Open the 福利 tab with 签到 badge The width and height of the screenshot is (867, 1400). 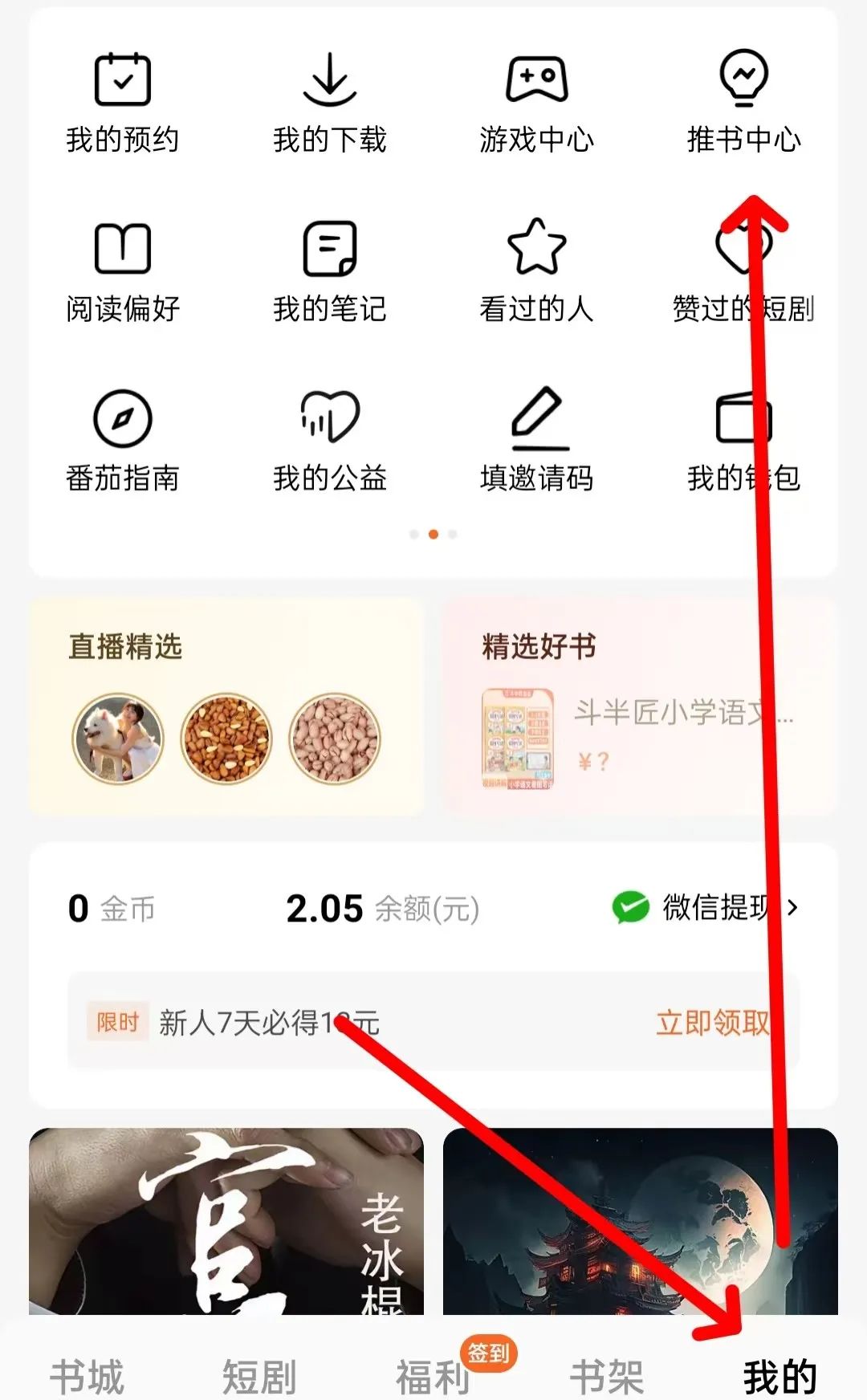pos(433,1376)
